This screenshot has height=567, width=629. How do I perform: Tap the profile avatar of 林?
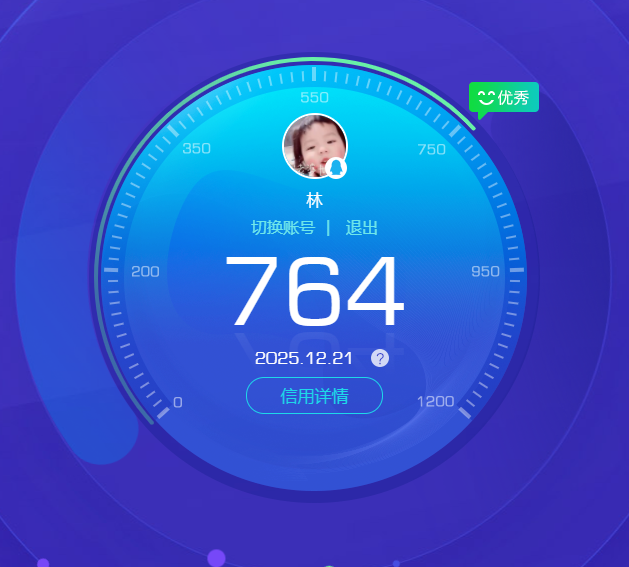coord(314,146)
